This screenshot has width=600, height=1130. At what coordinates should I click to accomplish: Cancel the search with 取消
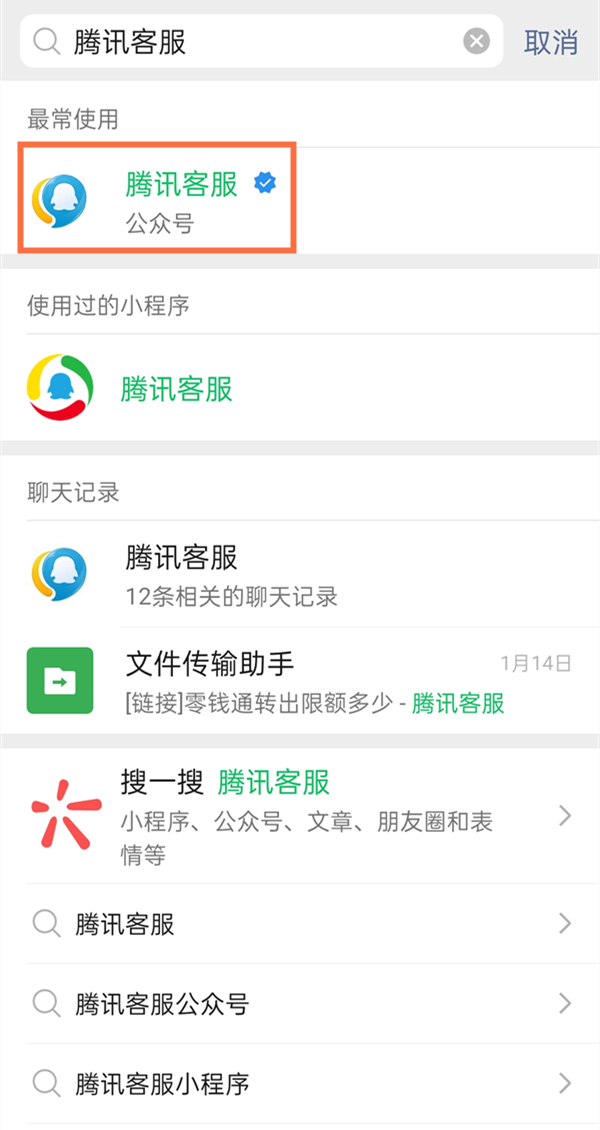551,42
